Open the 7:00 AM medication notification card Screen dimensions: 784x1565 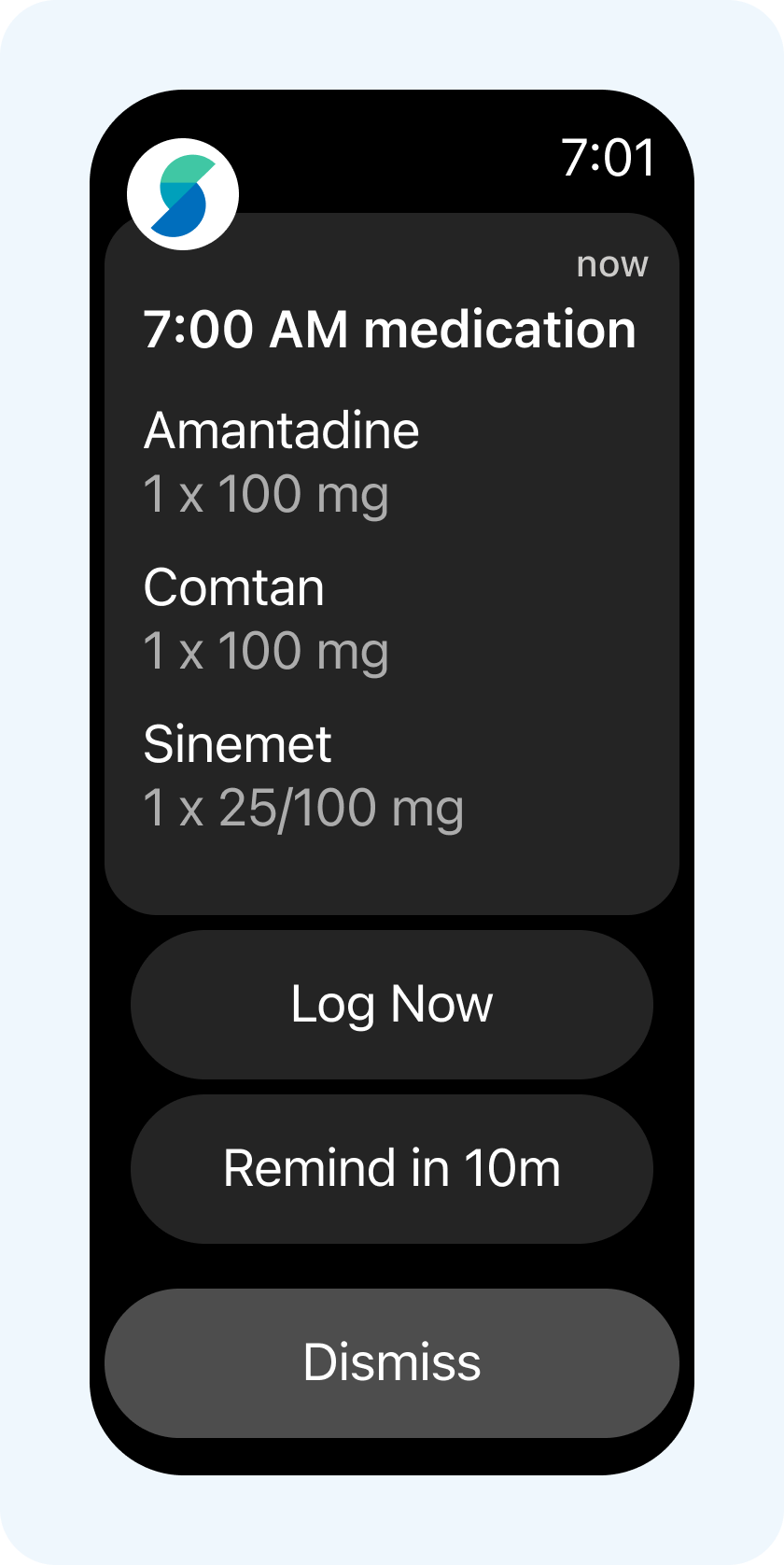(x=392, y=560)
